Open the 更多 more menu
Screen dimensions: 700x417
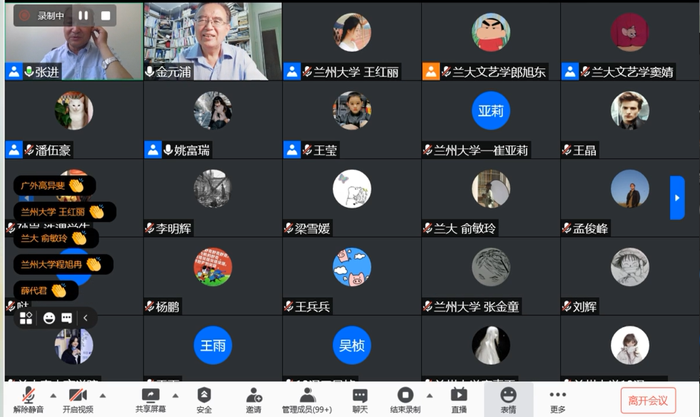pos(557,399)
